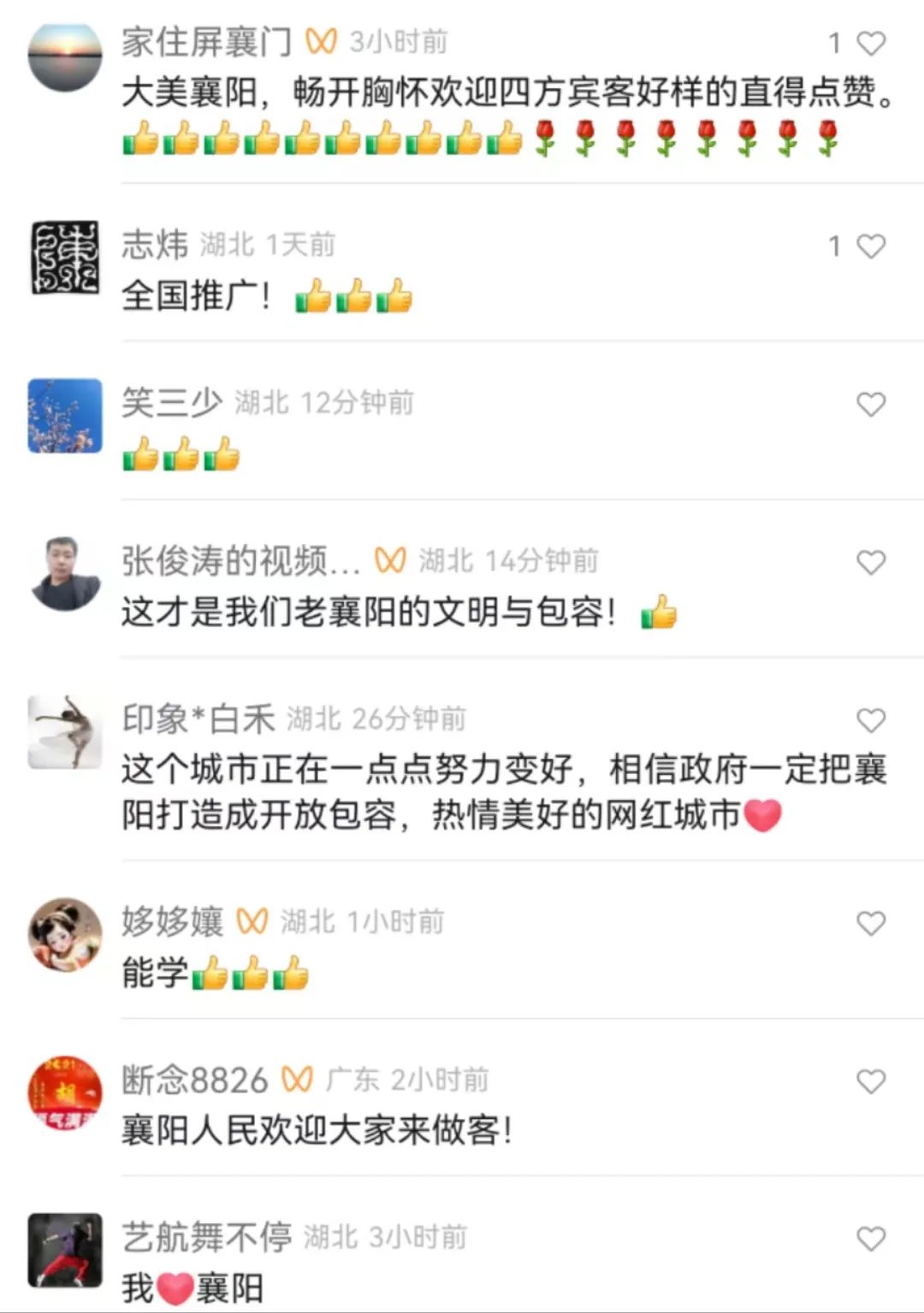The image size is (924, 1313).
Task: Like 艺航舞不停's comment
Action: tap(870, 1239)
